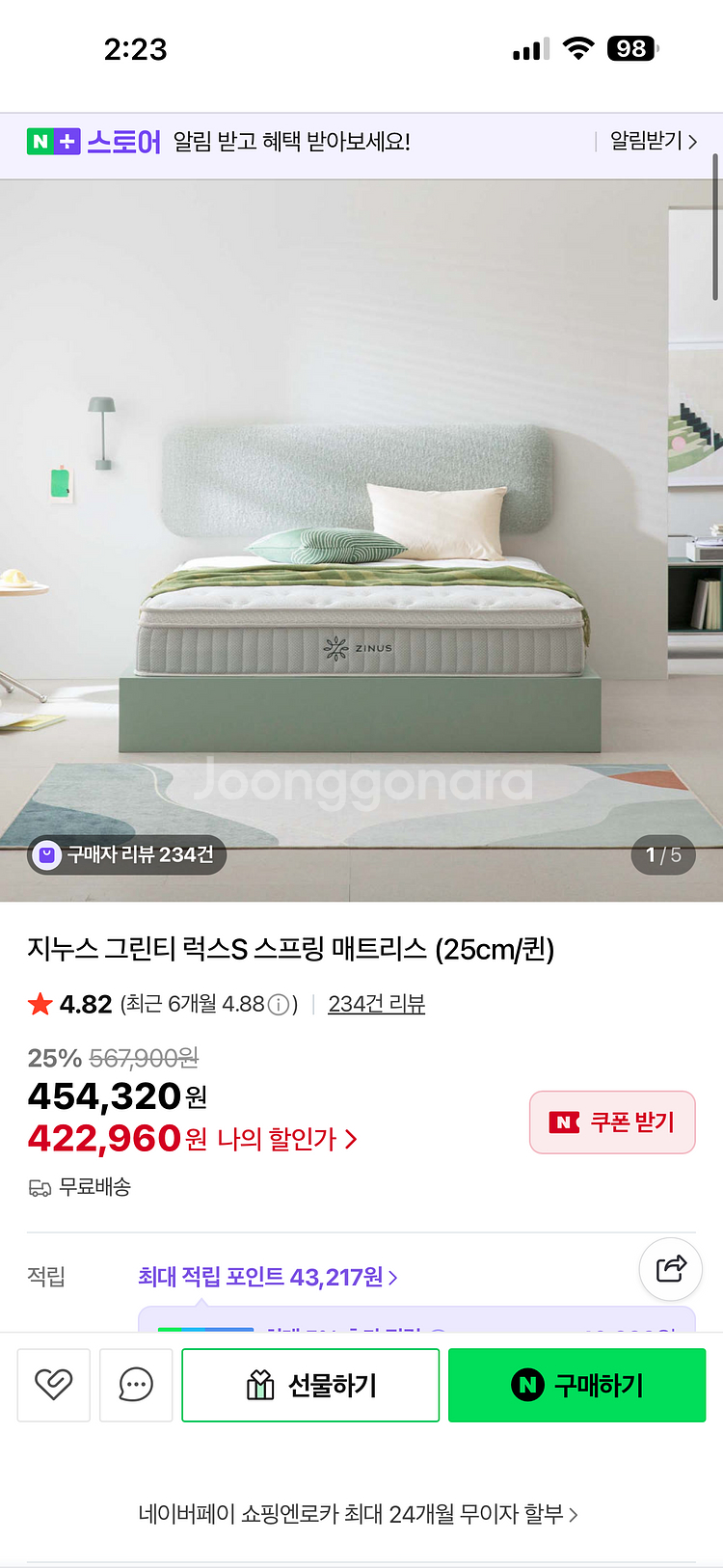The image size is (723, 1568).
Task: Tap 구매하기 to buy
Action: (x=577, y=1385)
